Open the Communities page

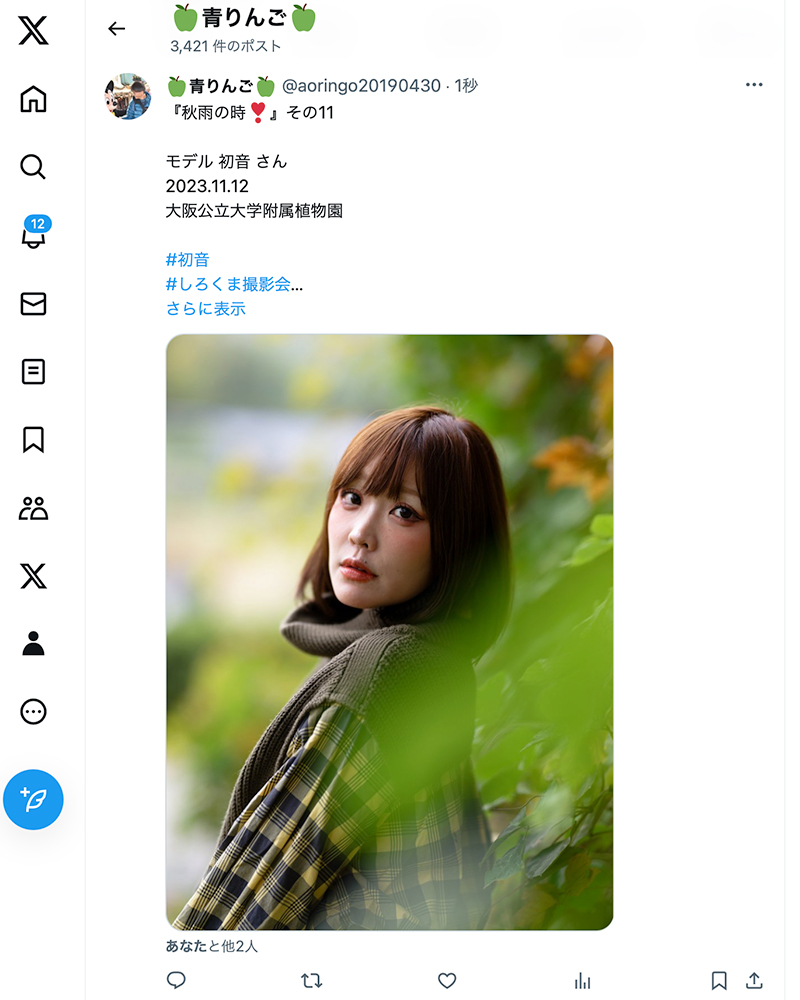[33, 508]
